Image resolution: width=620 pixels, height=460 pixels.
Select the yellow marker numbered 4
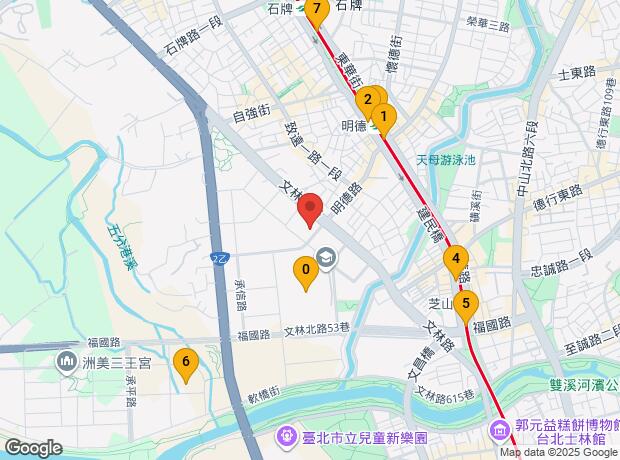456,259
